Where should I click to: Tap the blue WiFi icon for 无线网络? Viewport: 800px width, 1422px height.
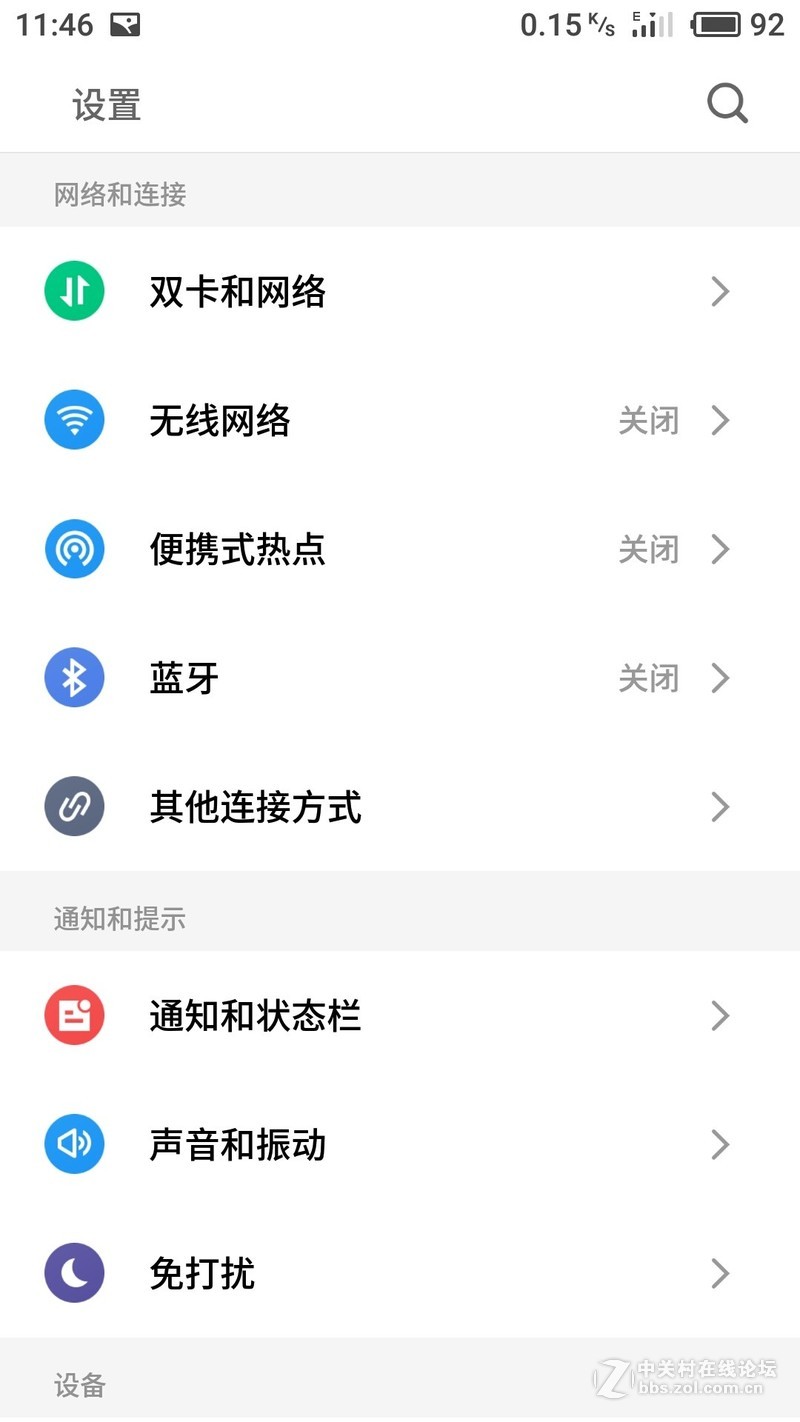74,420
